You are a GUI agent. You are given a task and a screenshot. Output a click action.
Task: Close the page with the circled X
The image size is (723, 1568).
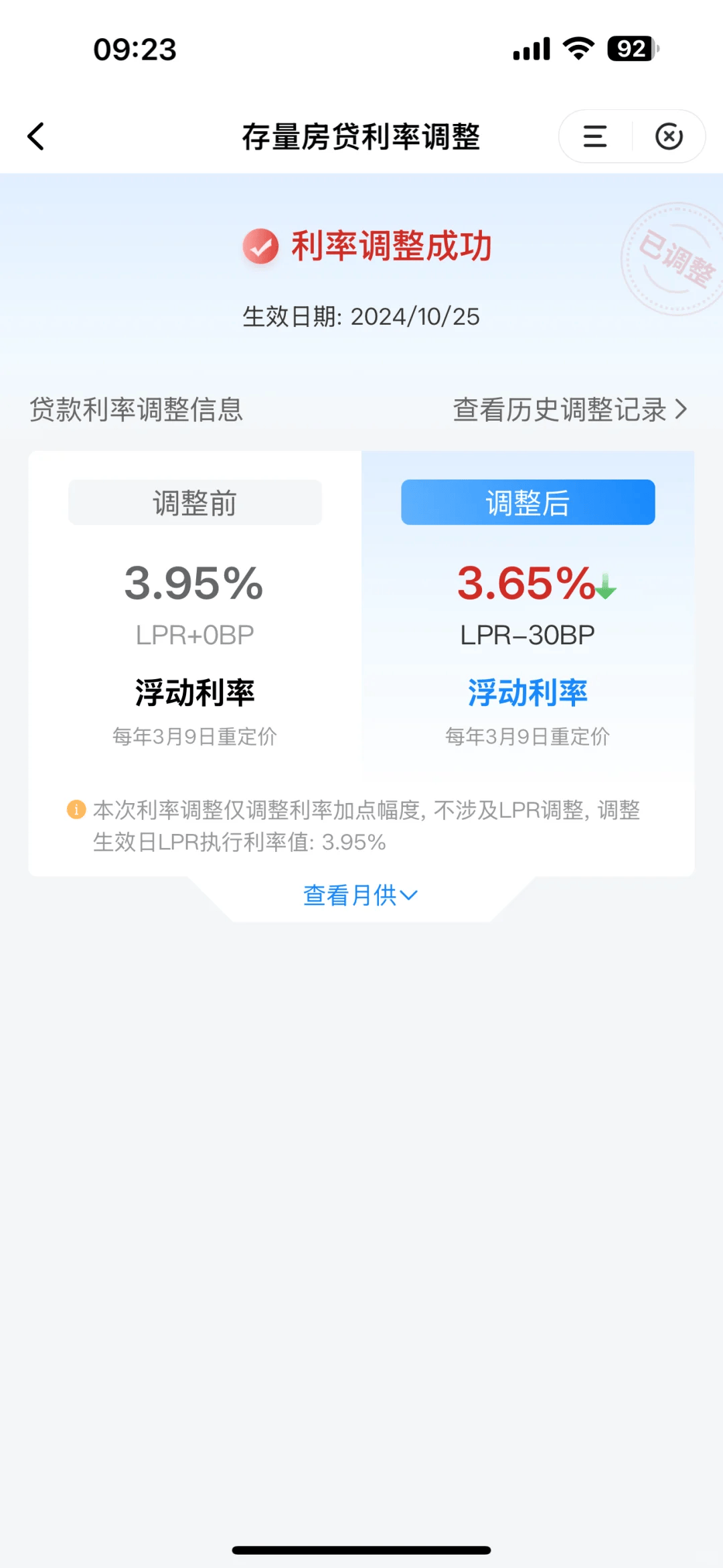[x=669, y=137]
